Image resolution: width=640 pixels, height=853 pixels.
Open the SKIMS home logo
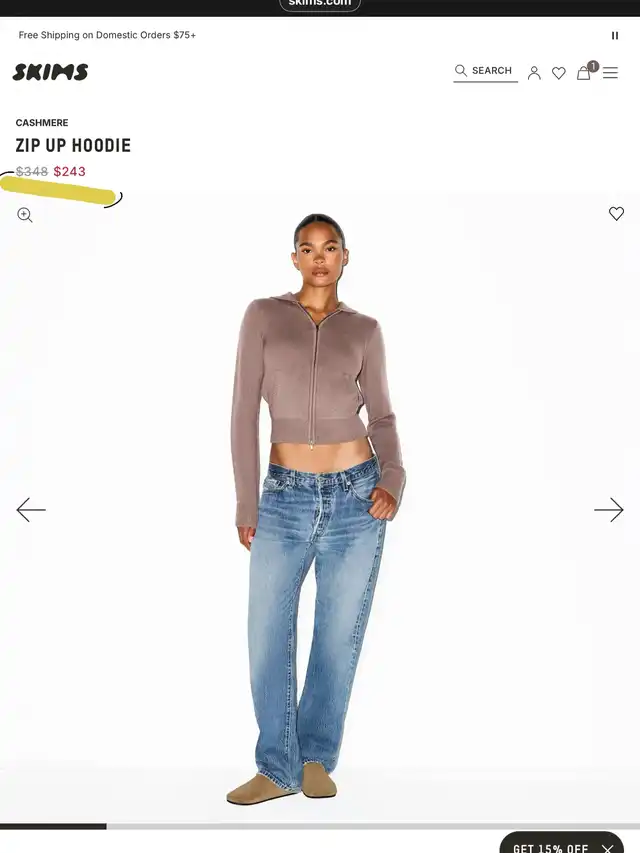pyautogui.click(x=50, y=72)
